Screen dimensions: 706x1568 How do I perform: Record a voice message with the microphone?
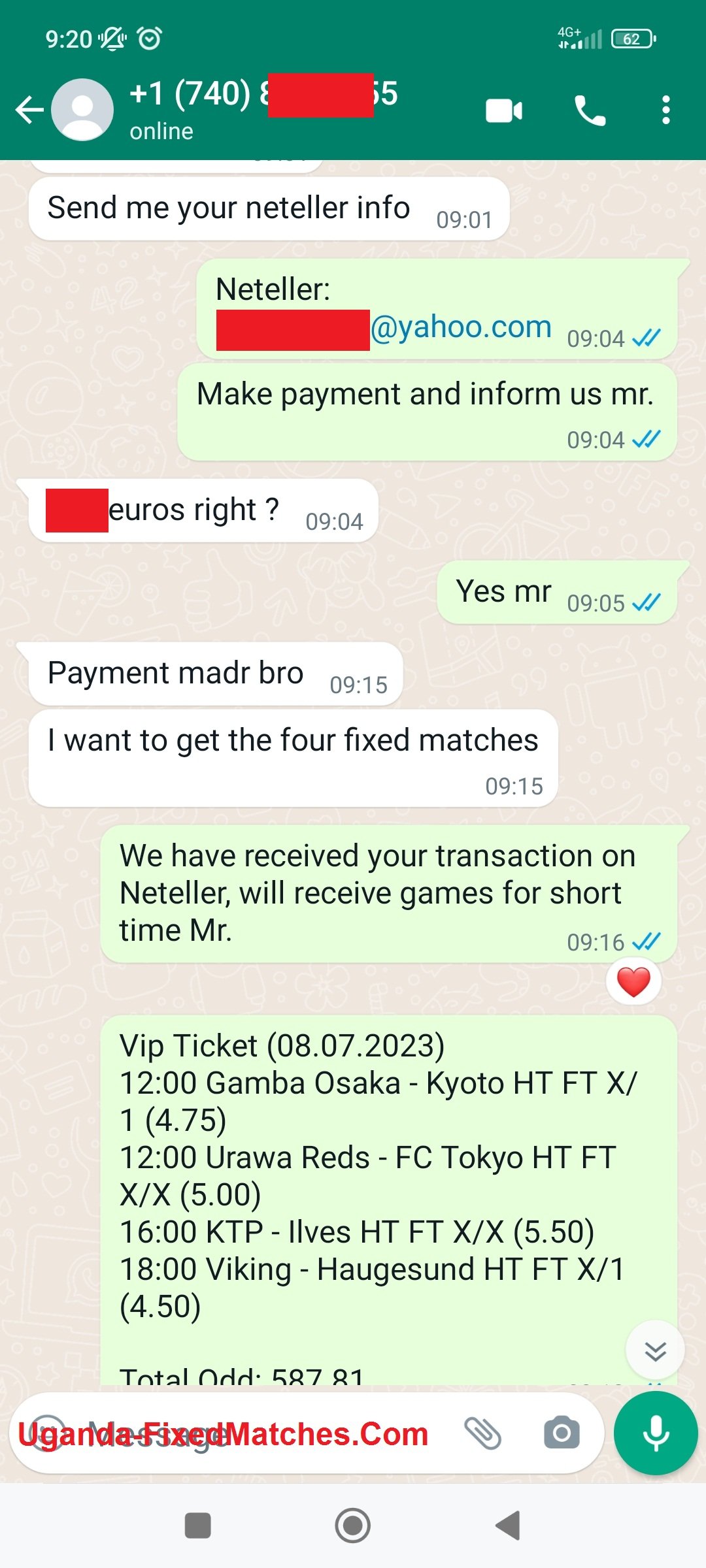656,1433
